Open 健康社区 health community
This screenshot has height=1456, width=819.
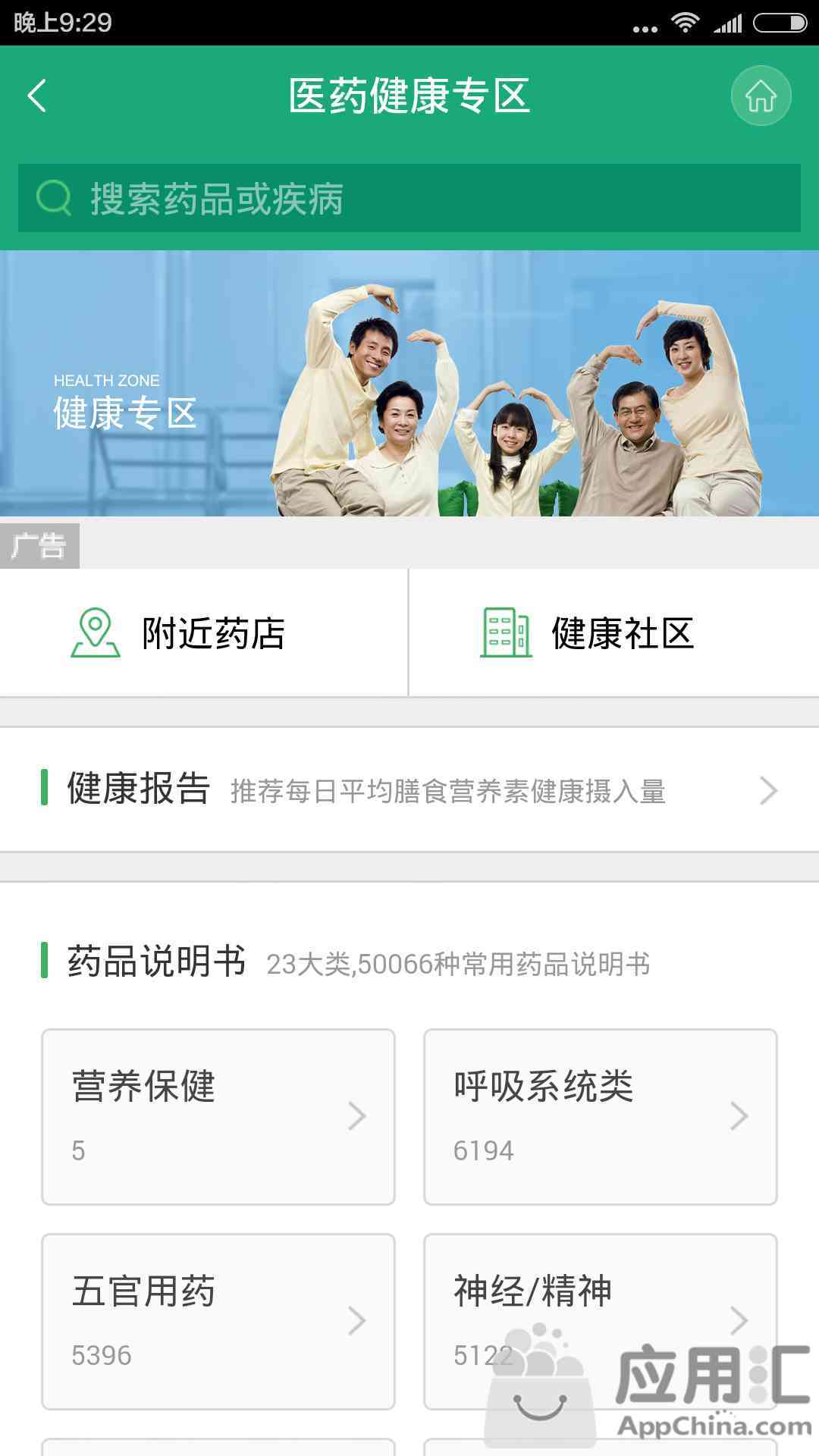tap(614, 633)
